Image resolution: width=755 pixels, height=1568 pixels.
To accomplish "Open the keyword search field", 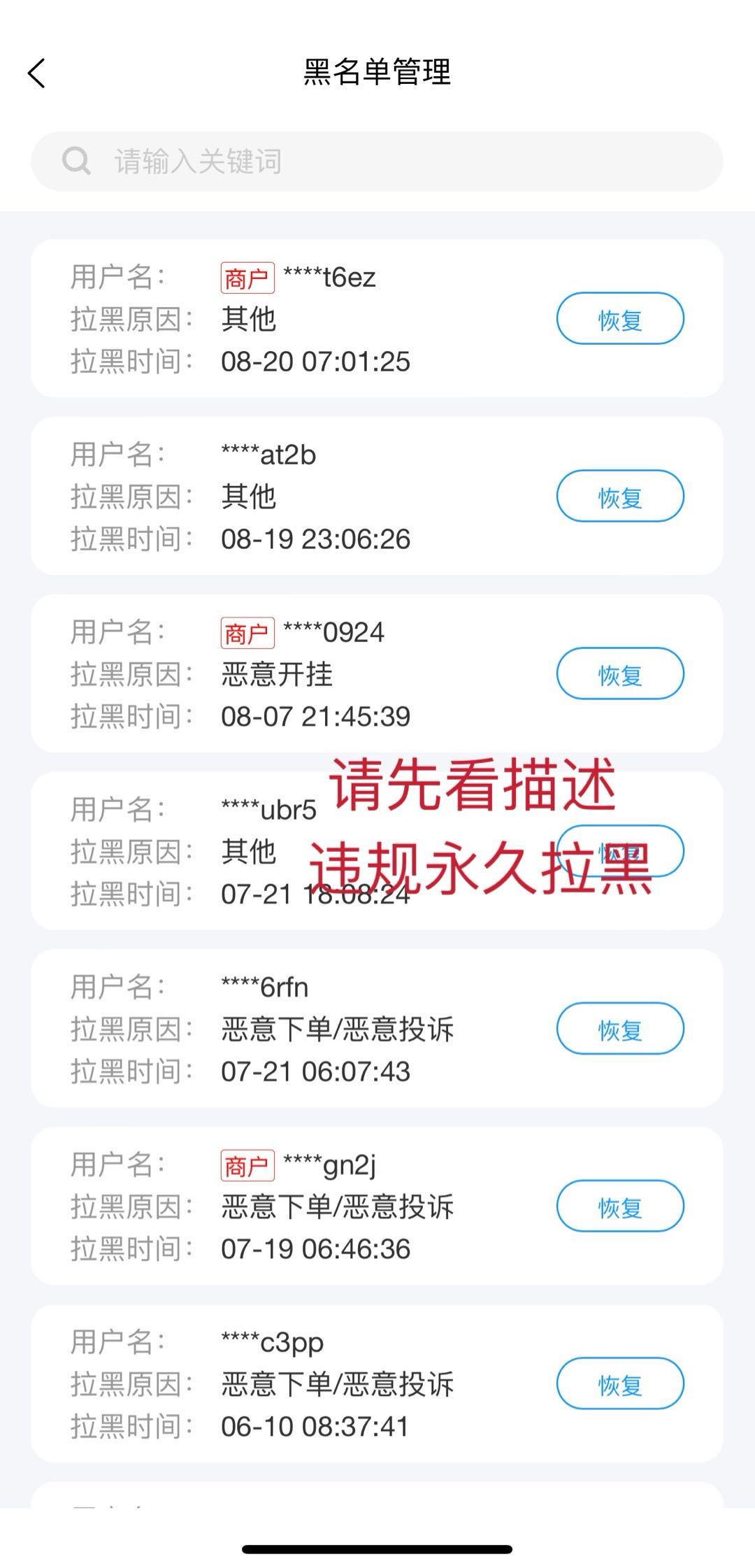I will pos(377,161).
